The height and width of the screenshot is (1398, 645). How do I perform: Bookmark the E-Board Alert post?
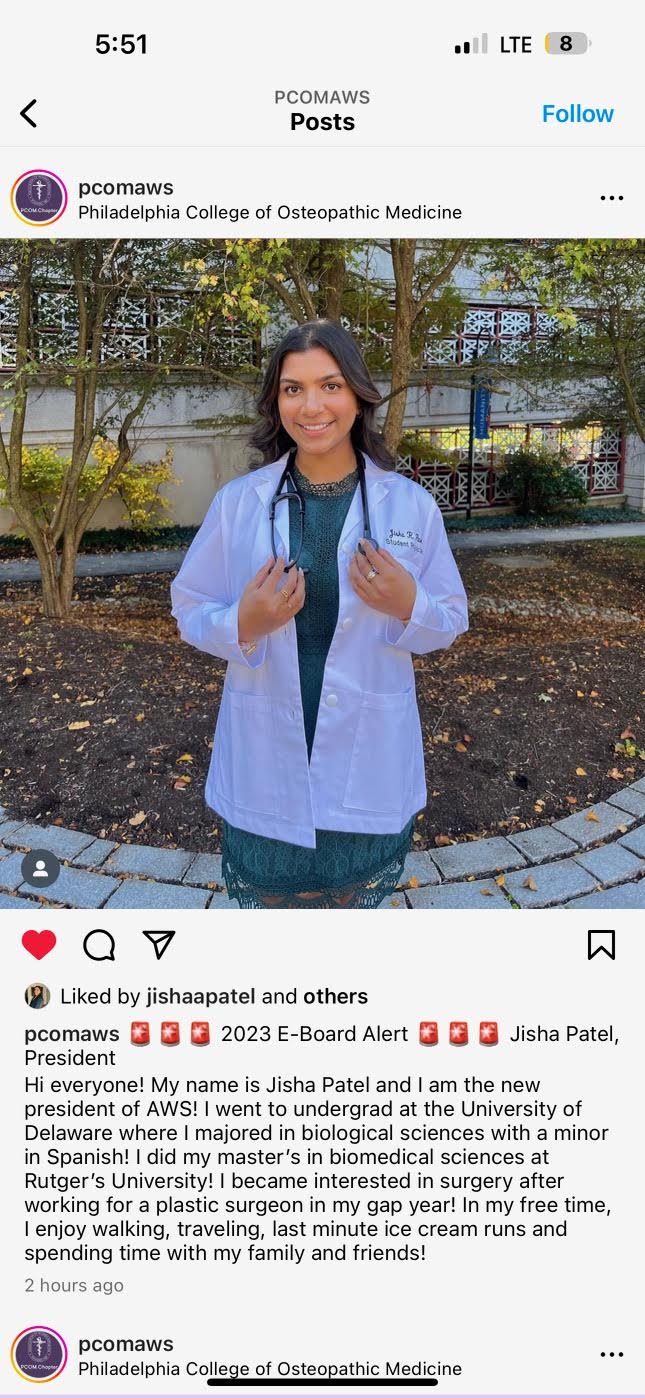pos(601,944)
